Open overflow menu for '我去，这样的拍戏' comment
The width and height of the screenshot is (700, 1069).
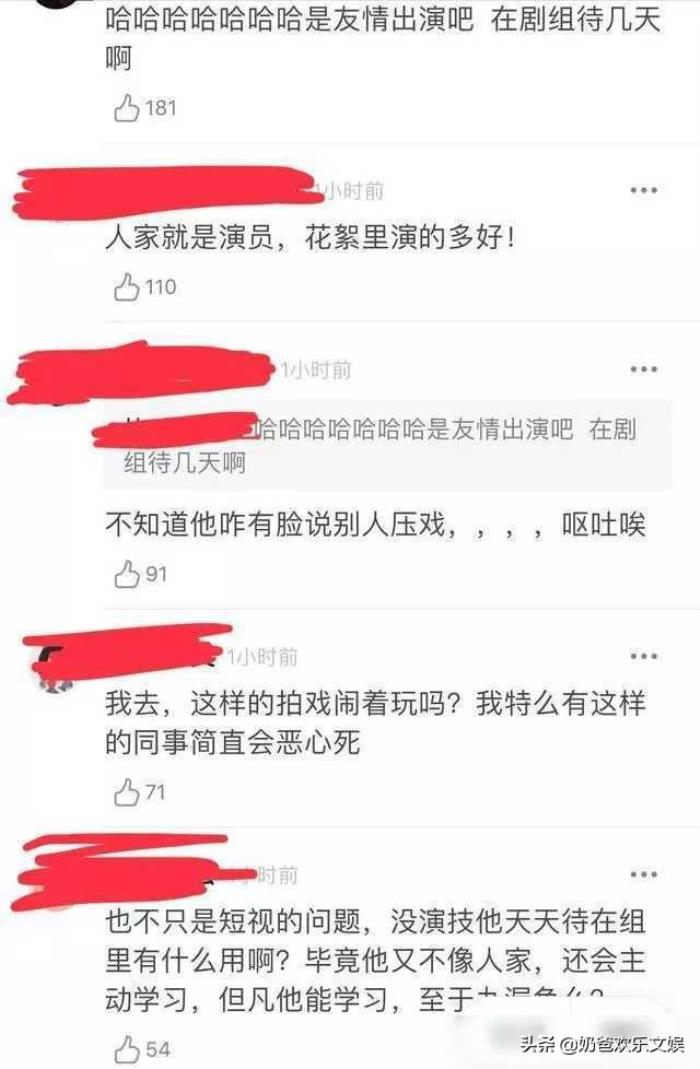point(643,656)
